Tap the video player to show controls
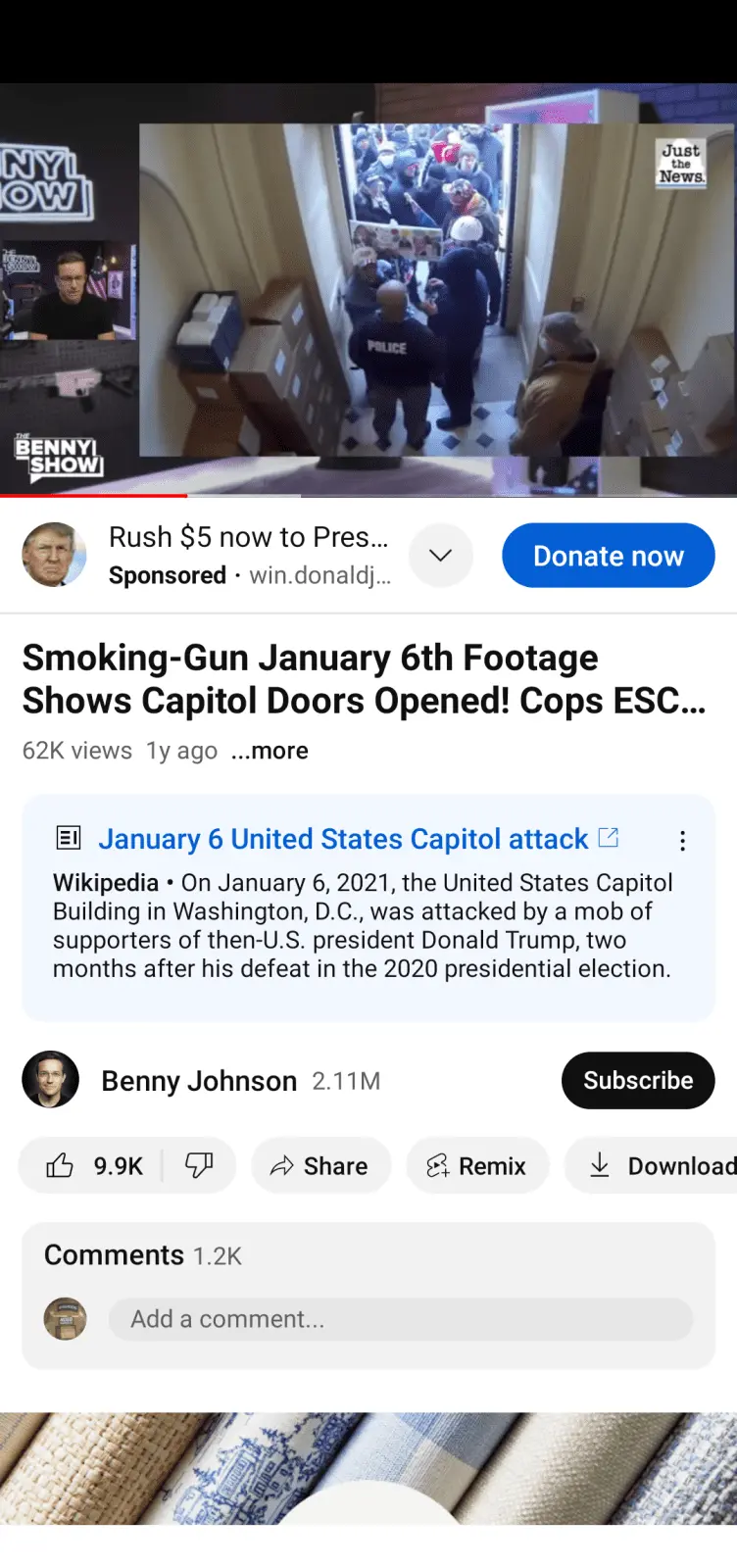737x1568 pixels. point(368,289)
